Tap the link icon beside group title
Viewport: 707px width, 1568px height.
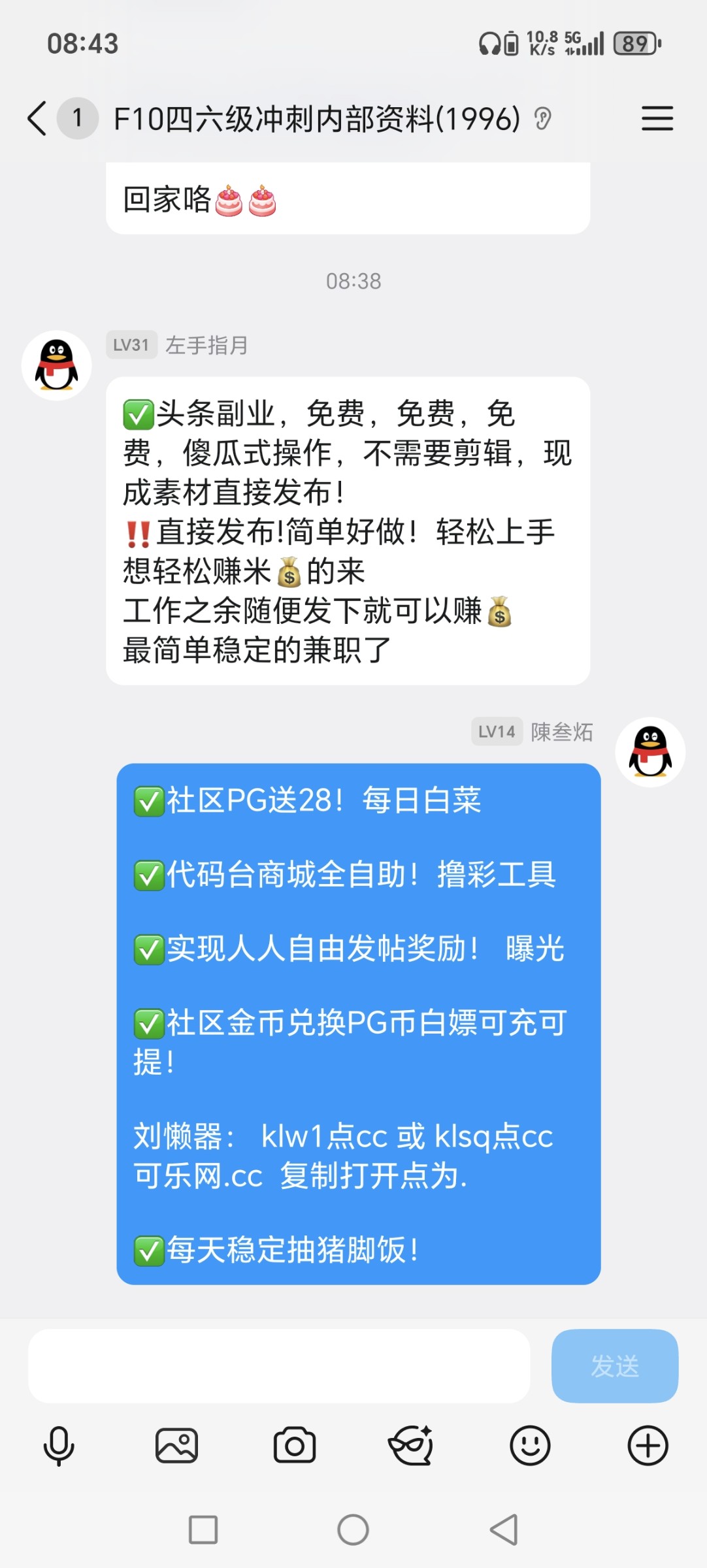pyautogui.click(x=544, y=119)
